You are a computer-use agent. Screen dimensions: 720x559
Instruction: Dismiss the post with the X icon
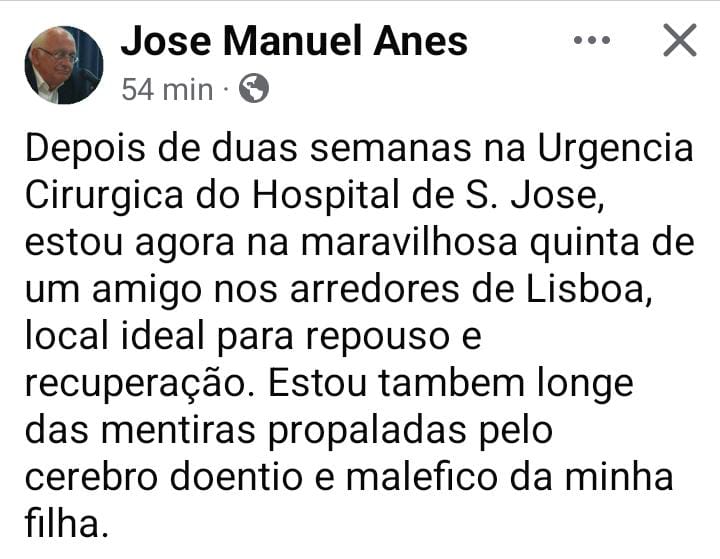(680, 41)
